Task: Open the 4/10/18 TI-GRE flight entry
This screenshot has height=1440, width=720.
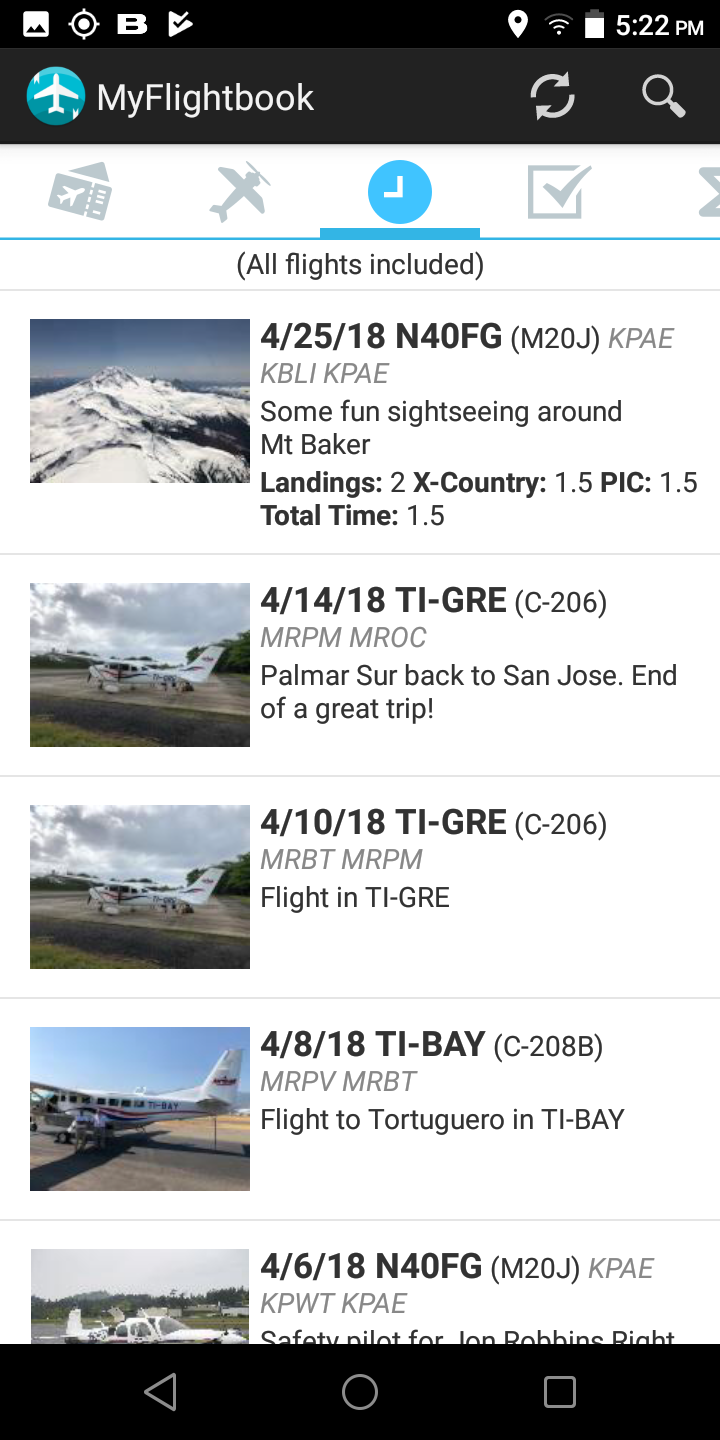Action: click(x=360, y=887)
